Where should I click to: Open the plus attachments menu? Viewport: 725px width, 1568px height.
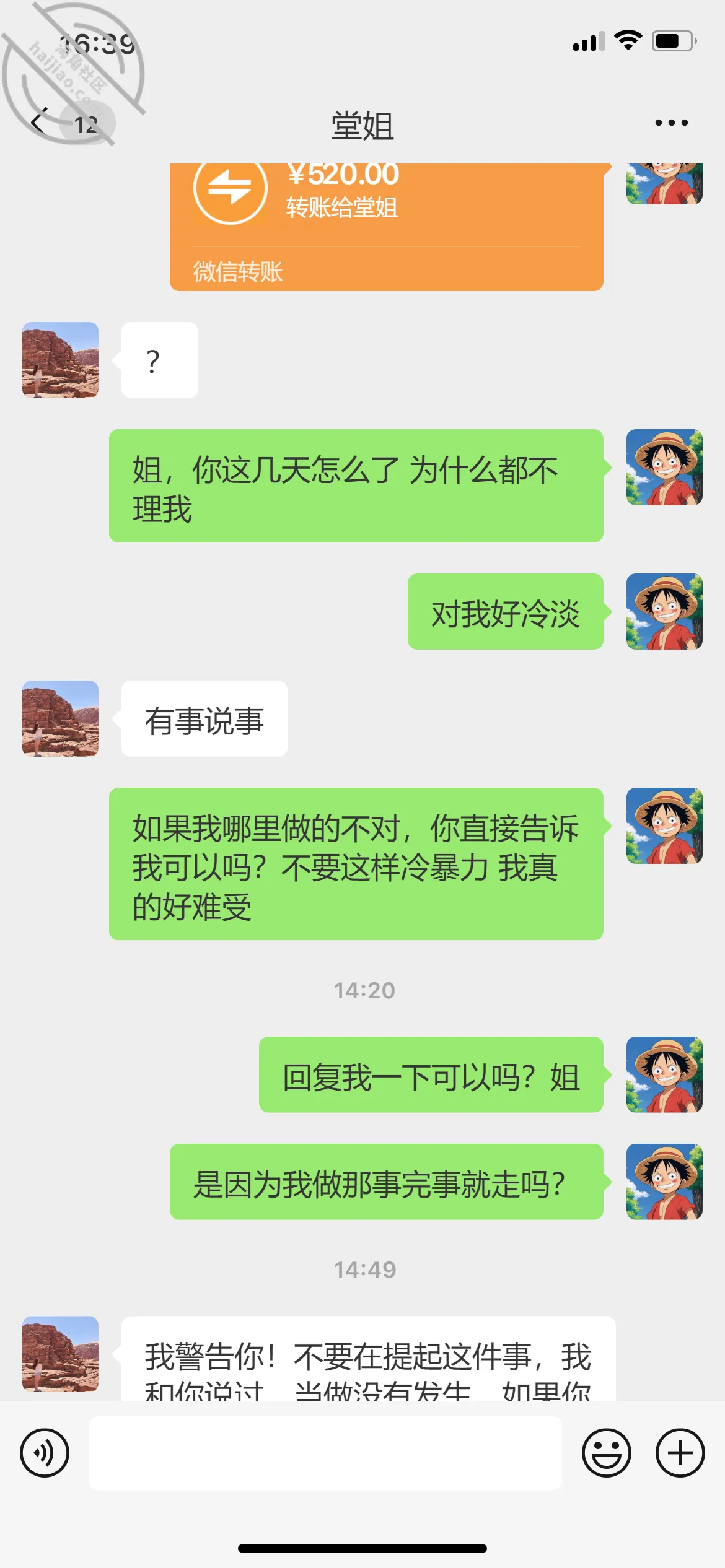pyautogui.click(x=680, y=1453)
